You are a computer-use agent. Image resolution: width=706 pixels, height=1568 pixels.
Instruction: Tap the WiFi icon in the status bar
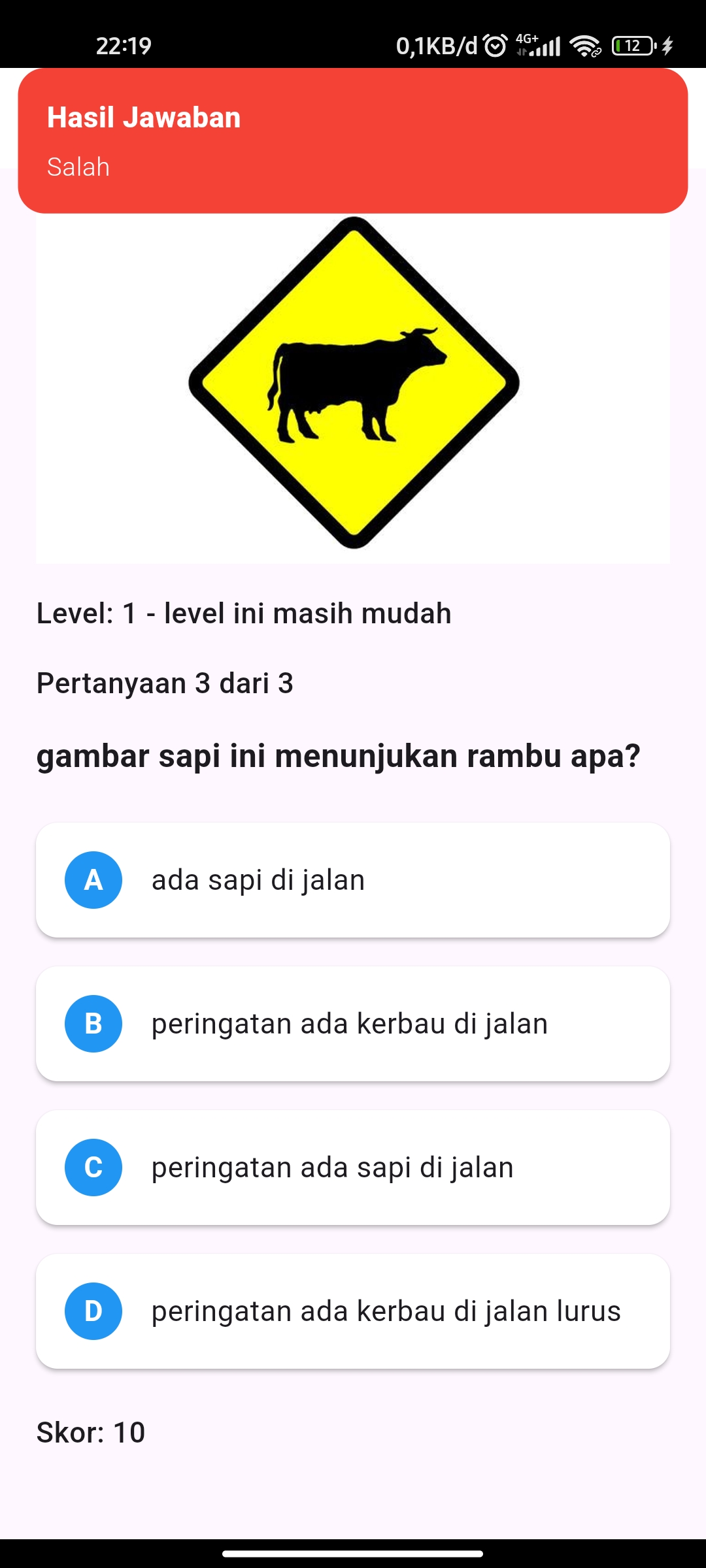[x=584, y=44]
